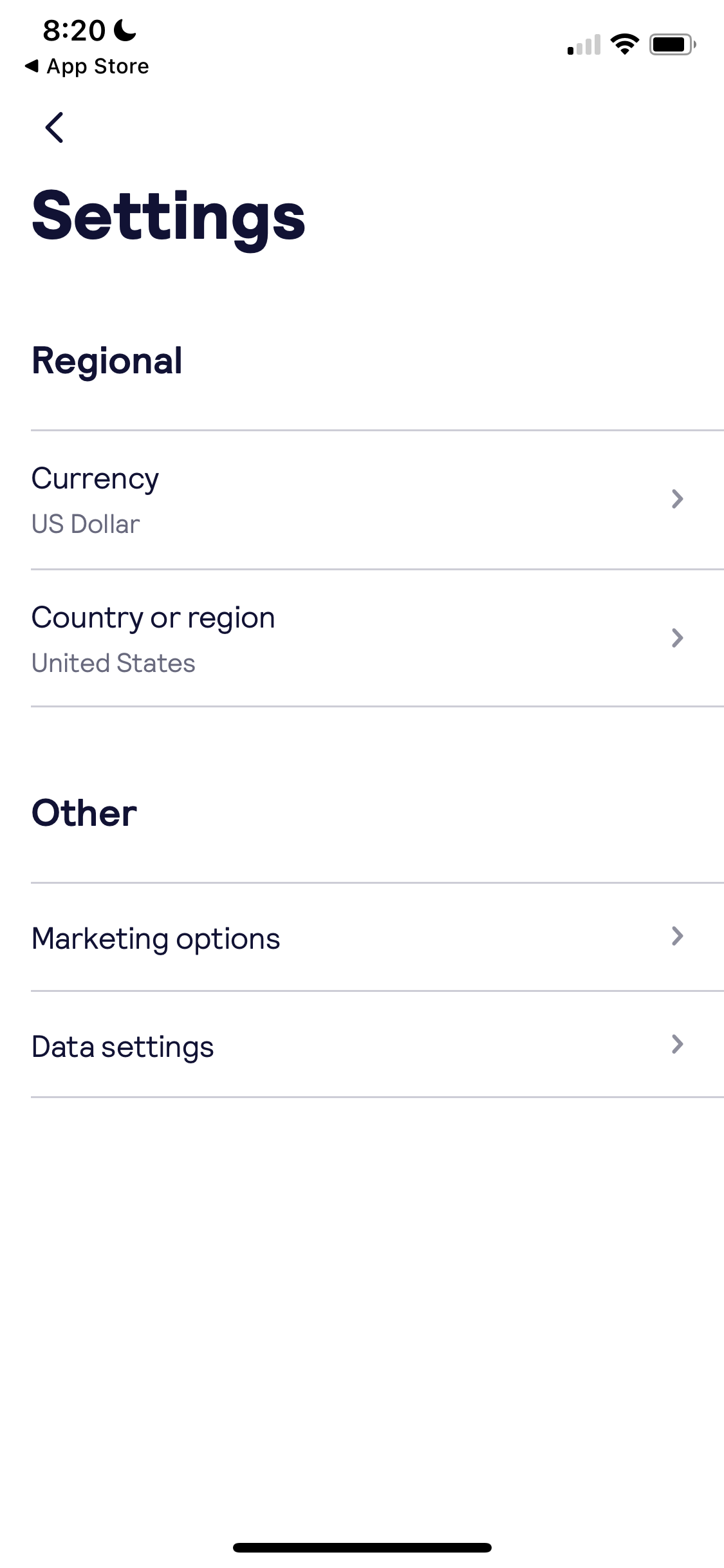Image resolution: width=724 pixels, height=1568 pixels.
Task: Open Data settings via its chevron
Action: [x=676, y=1045]
